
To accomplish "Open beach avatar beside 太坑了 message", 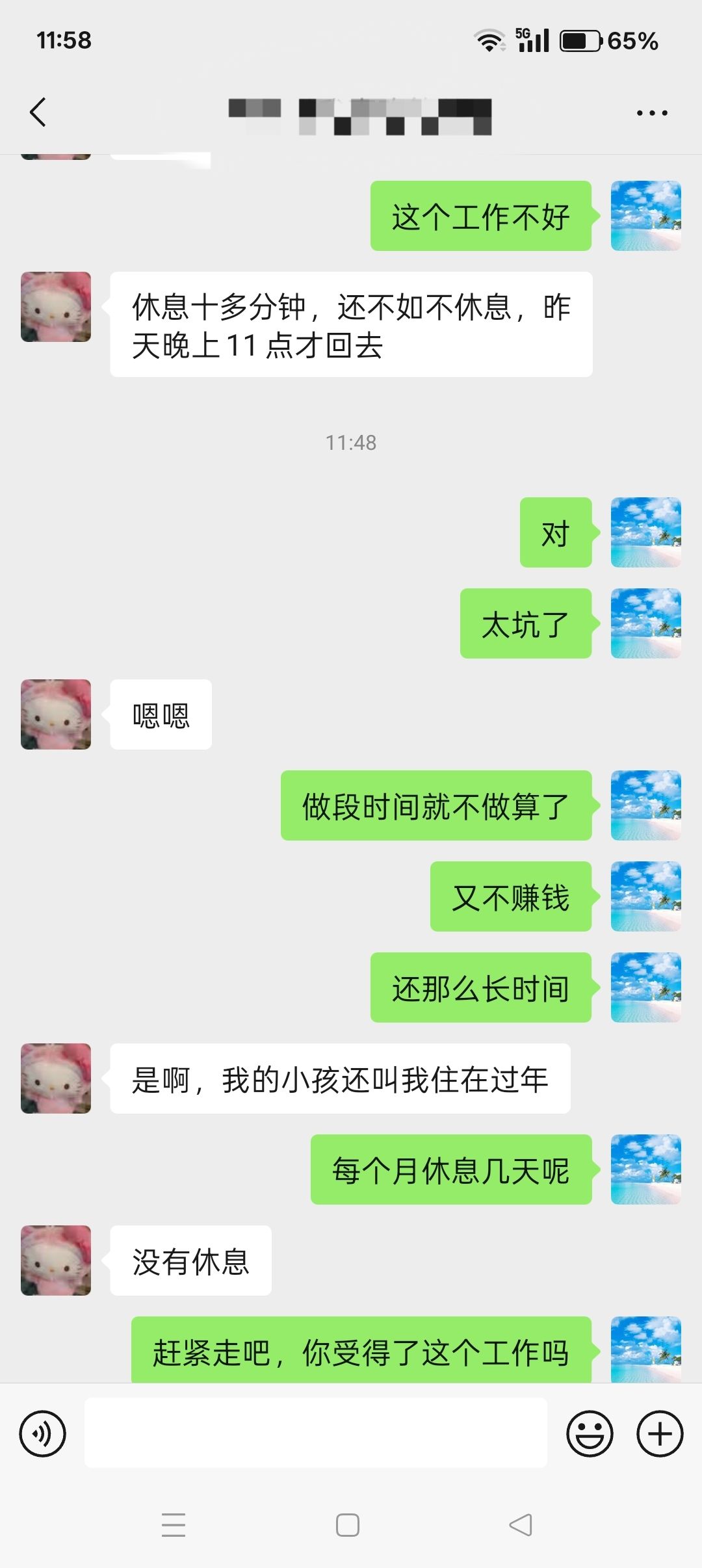I will pyautogui.click(x=646, y=623).
